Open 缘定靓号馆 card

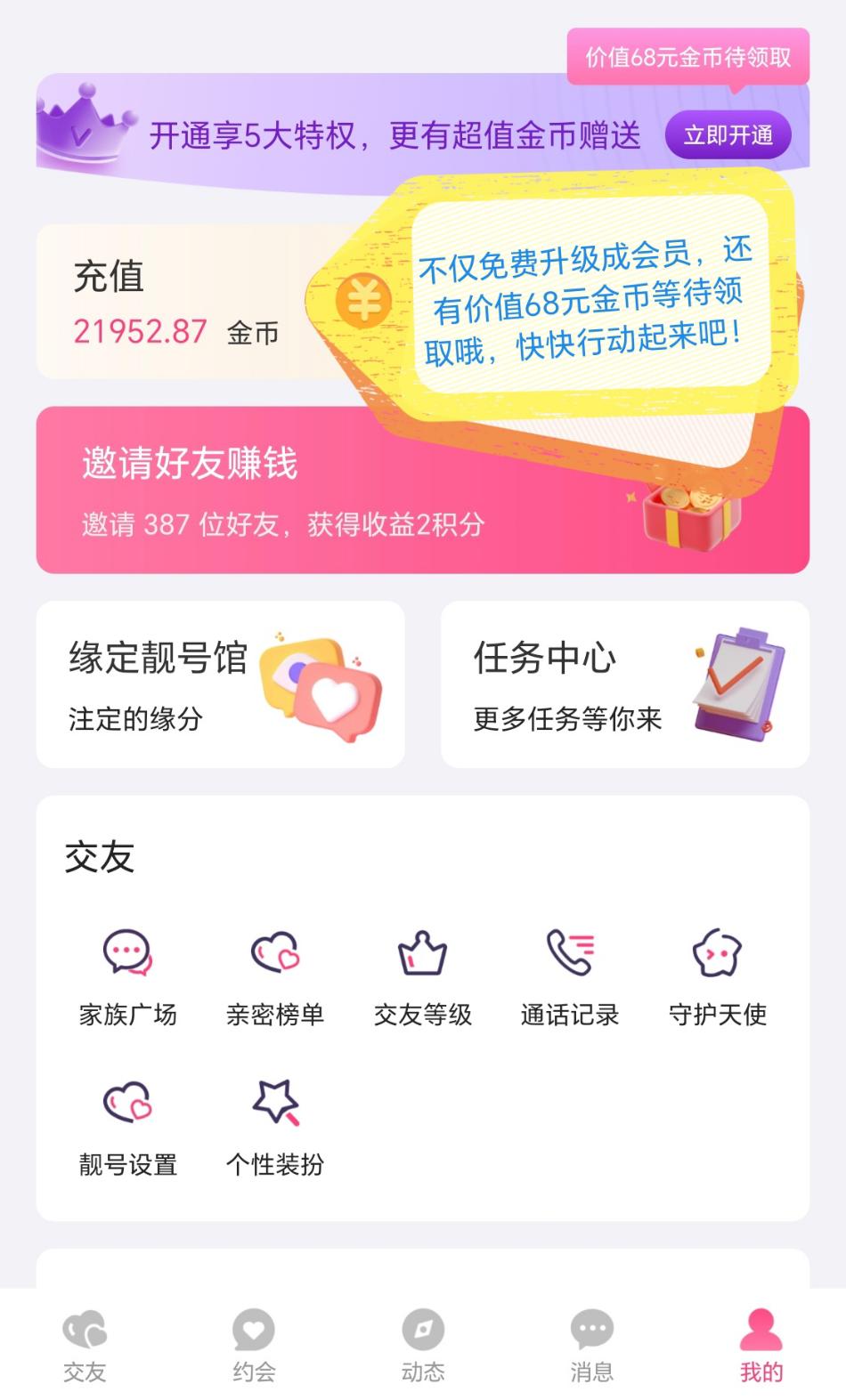pos(220,684)
